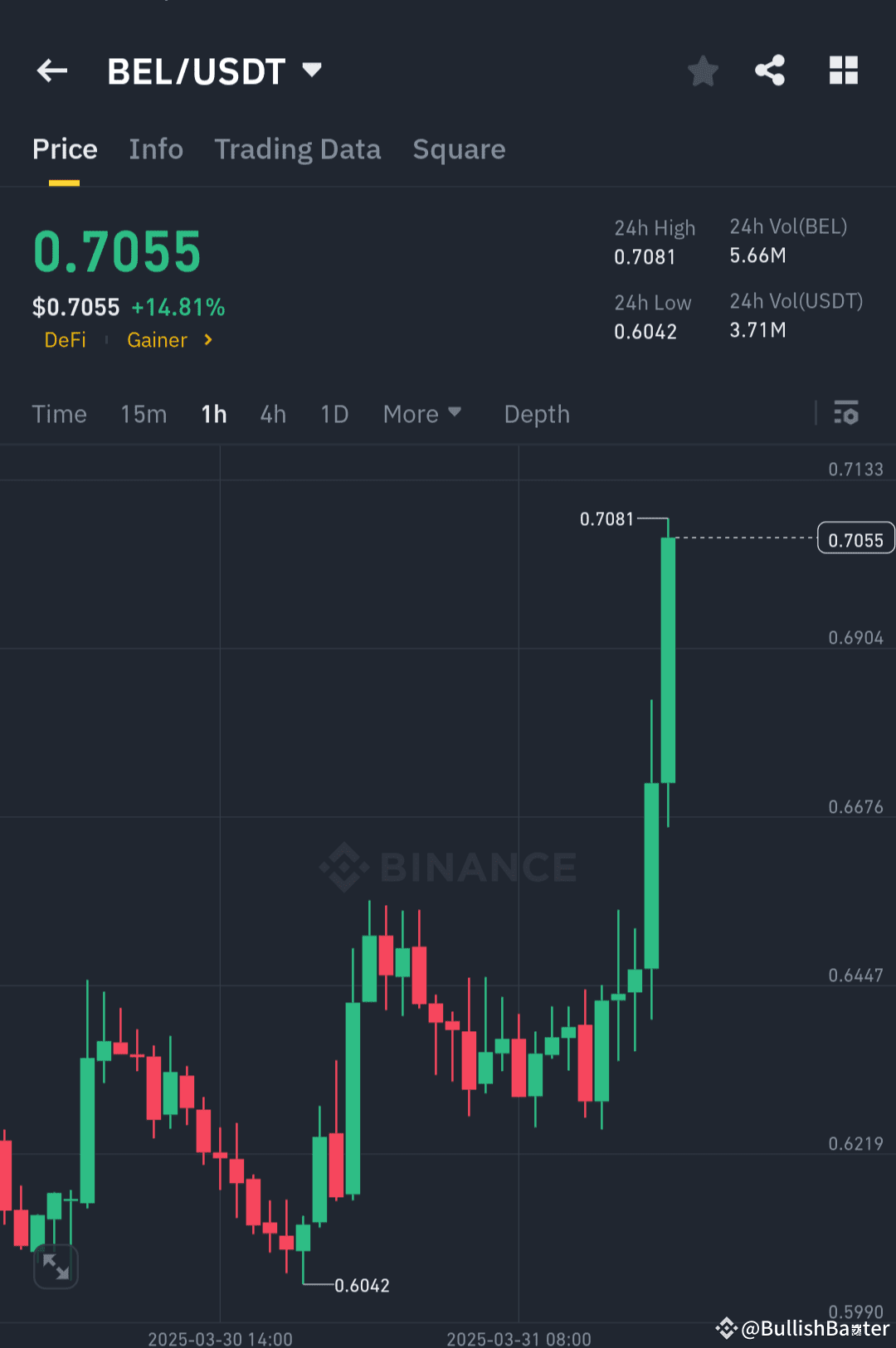Image resolution: width=896 pixels, height=1348 pixels.
Task: Select the Info section
Action: (x=156, y=149)
